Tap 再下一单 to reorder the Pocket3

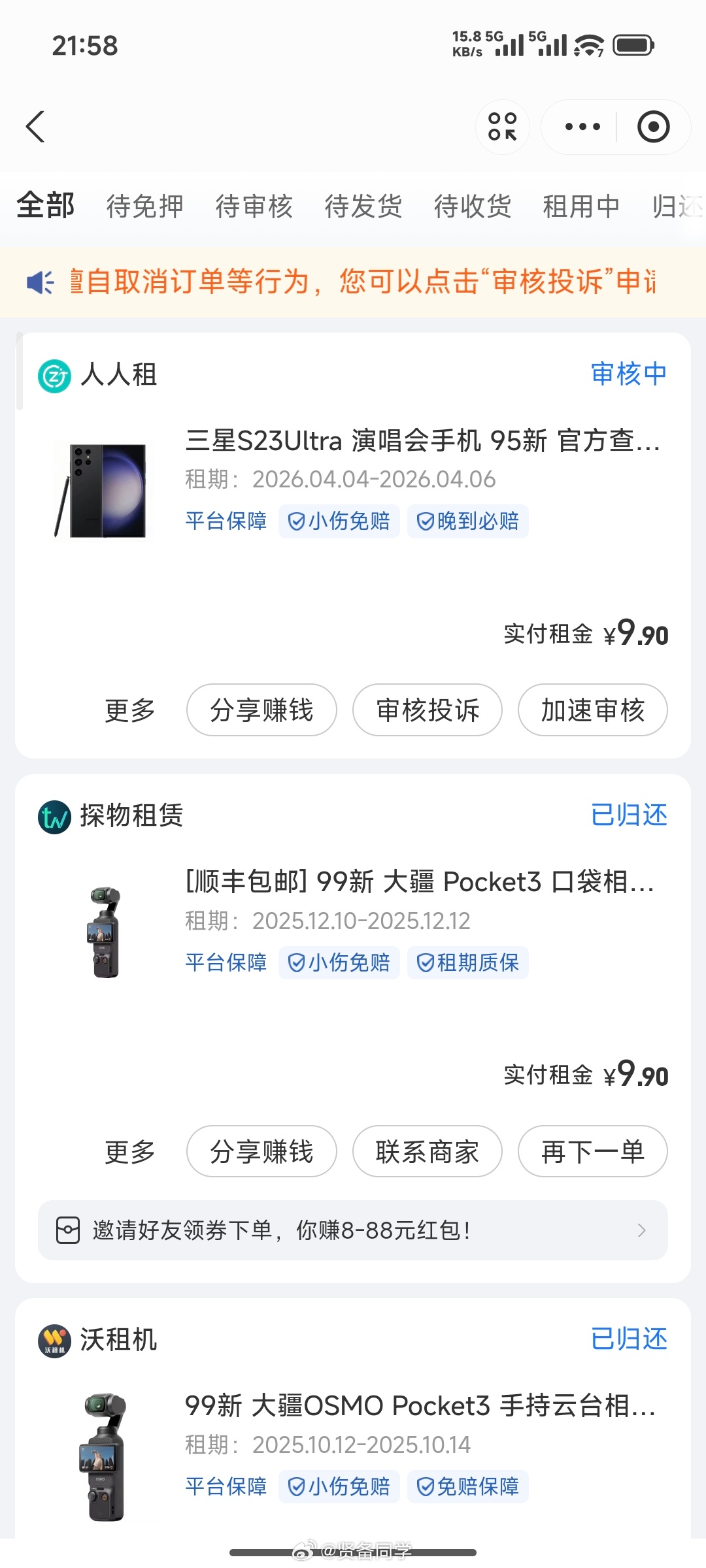[x=592, y=1152]
